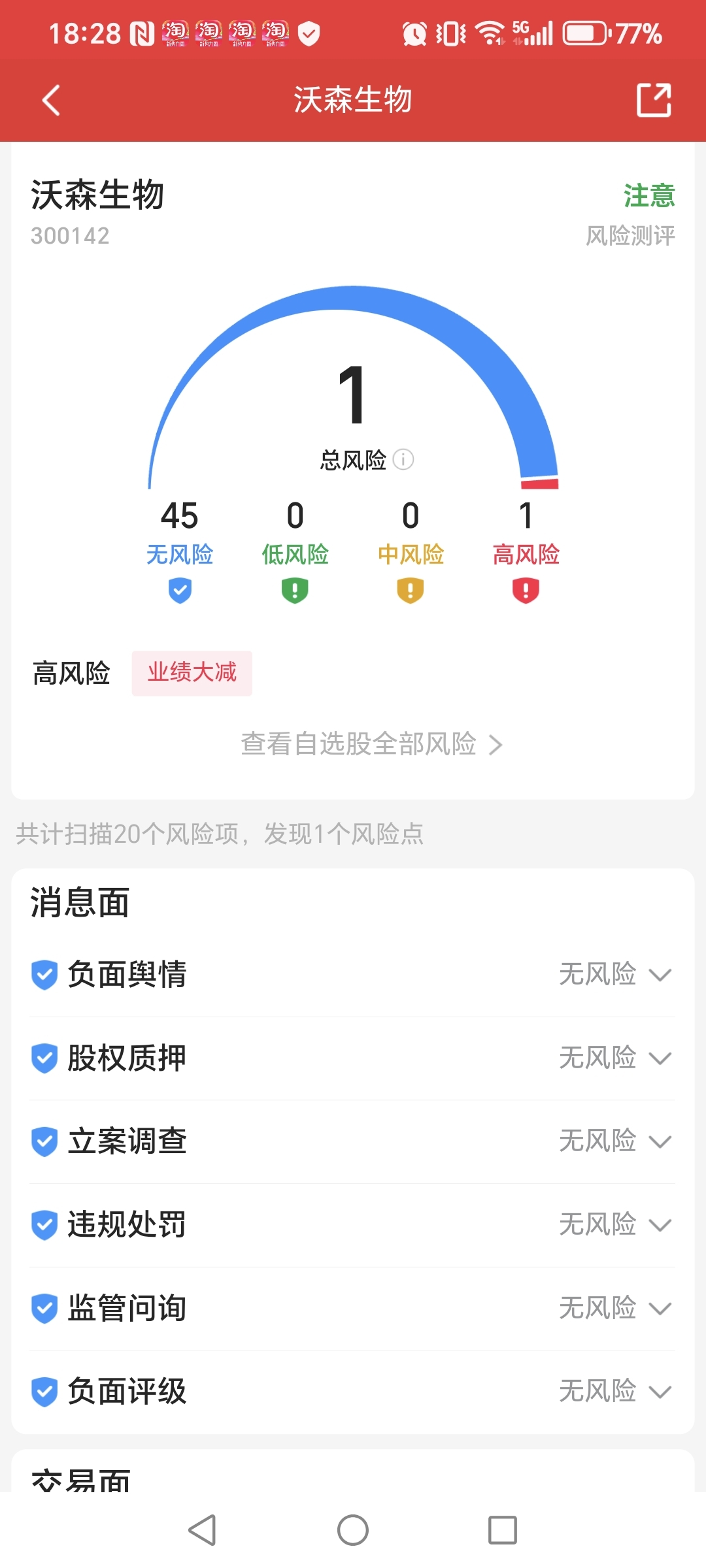706x1568 pixels.
Task: Select the 消息面 section header
Action: (80, 903)
